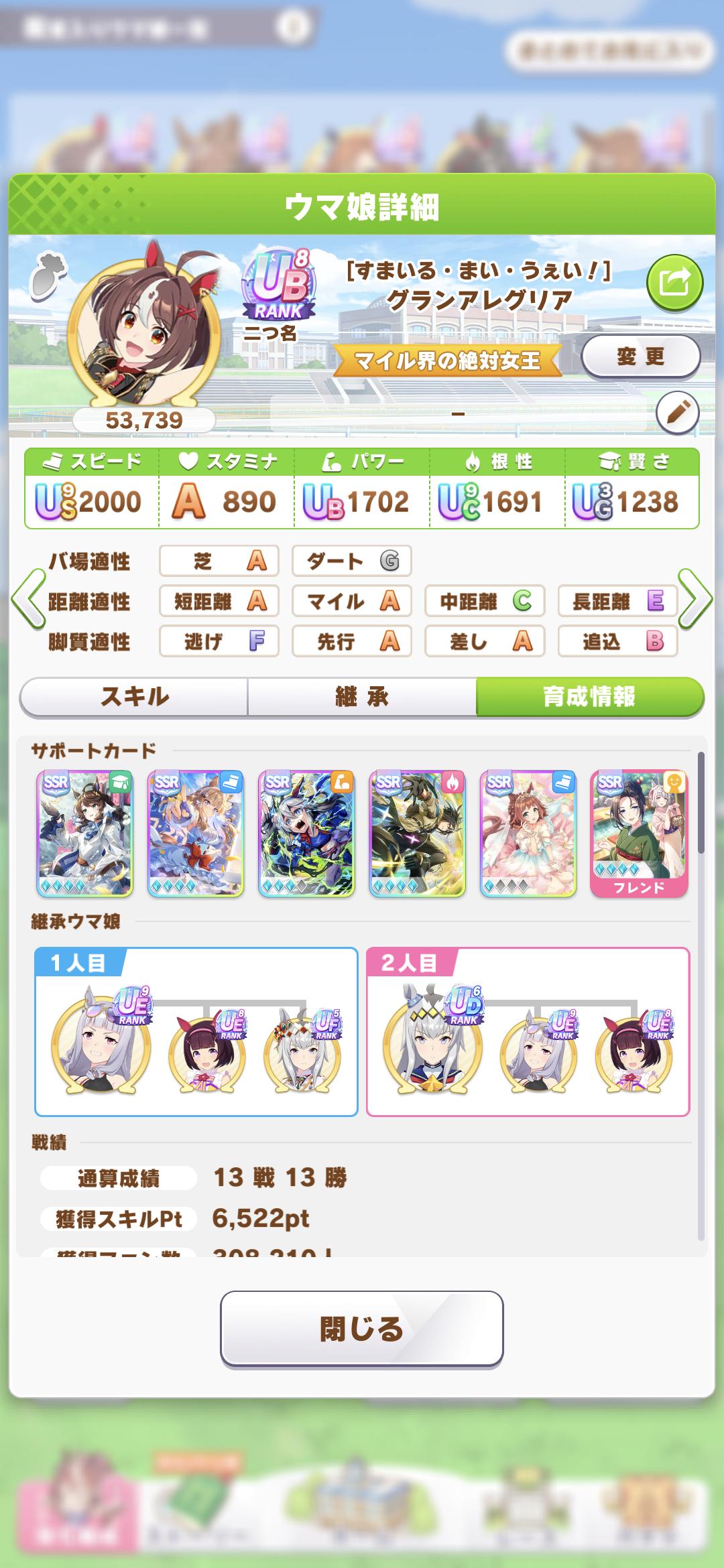Switch to the 継承 tab
724x1568 pixels.
[x=362, y=697]
